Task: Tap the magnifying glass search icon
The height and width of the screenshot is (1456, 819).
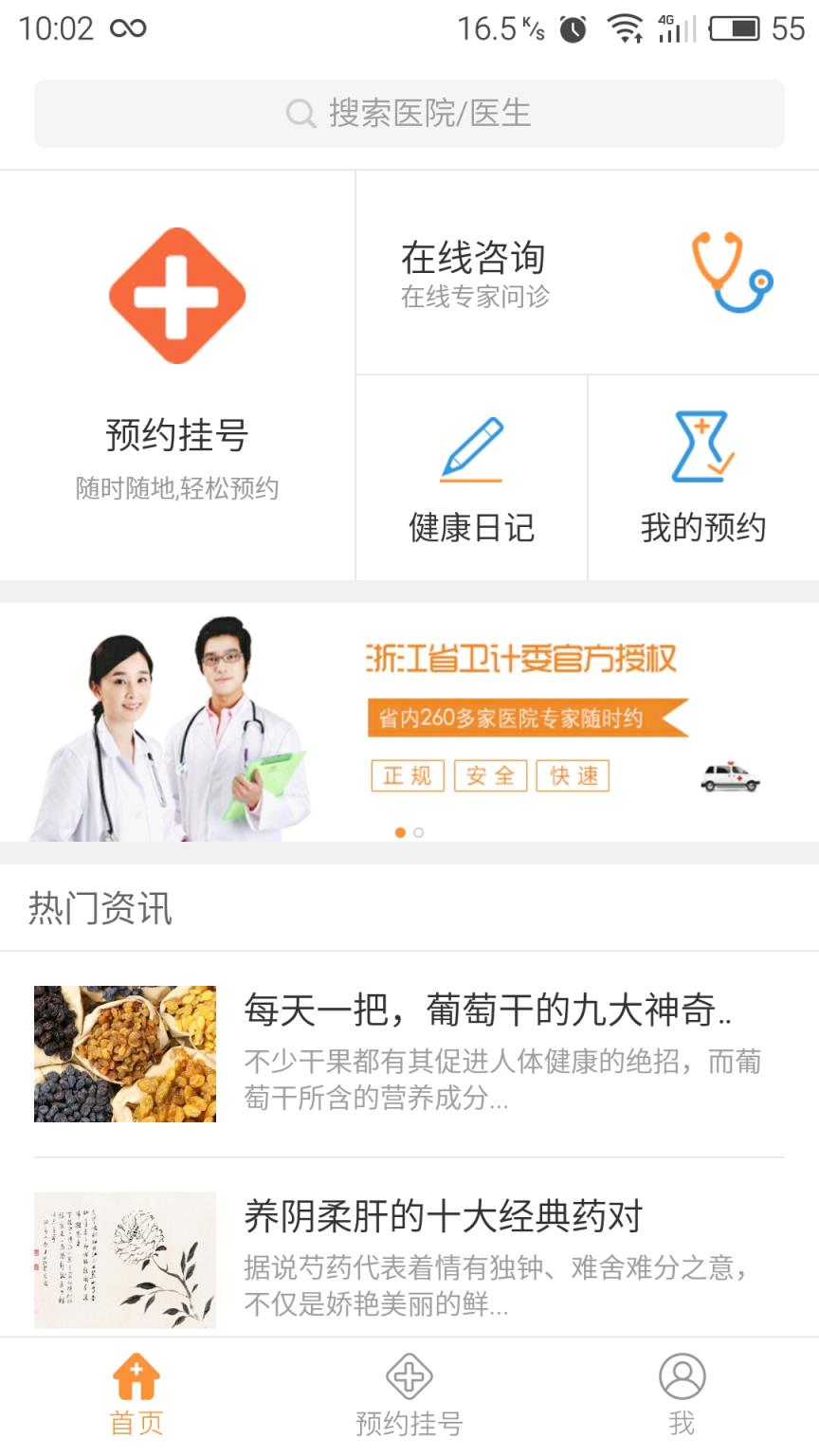Action: click(300, 114)
